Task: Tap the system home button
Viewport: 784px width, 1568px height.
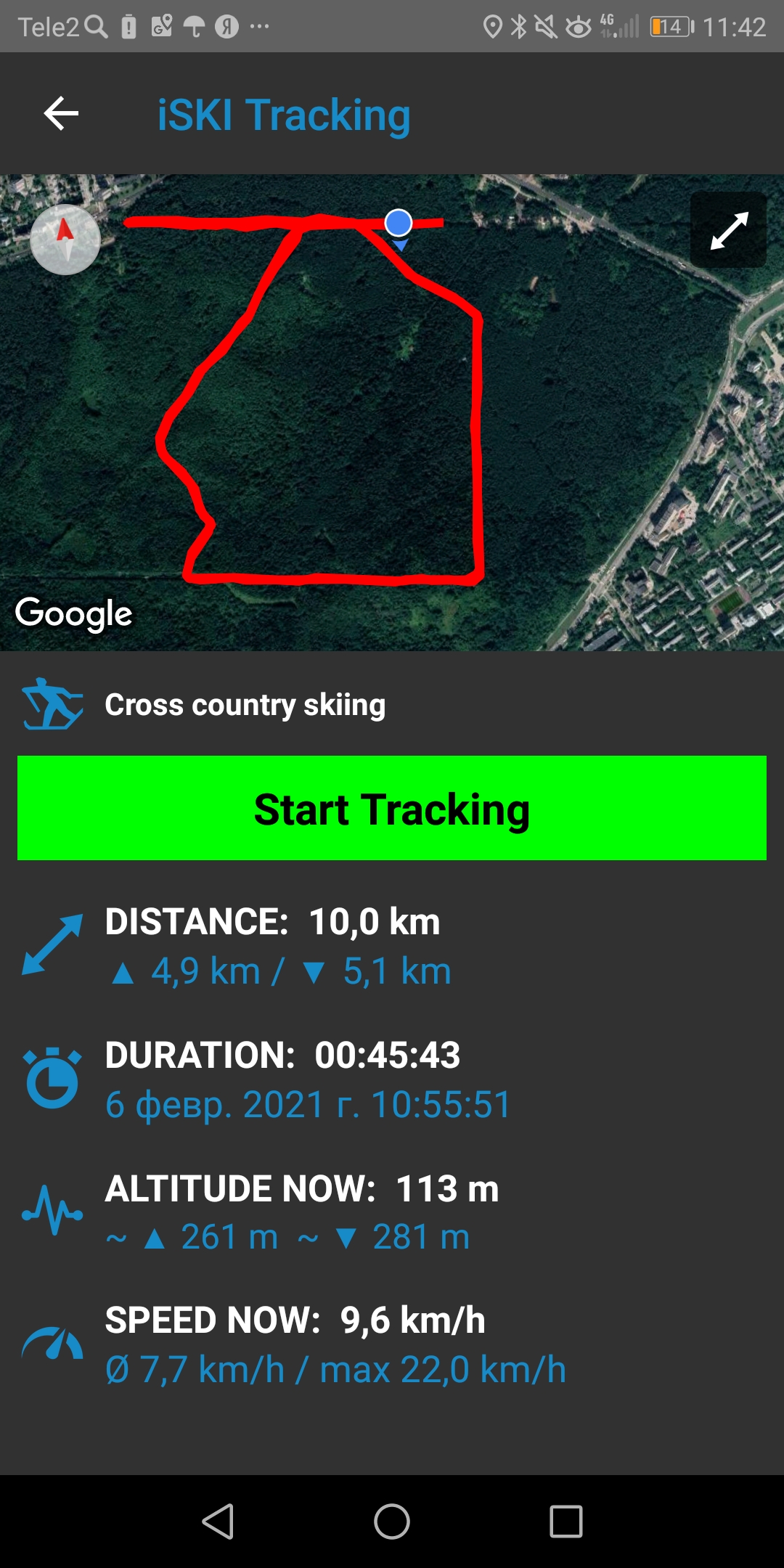Action: tap(392, 1521)
